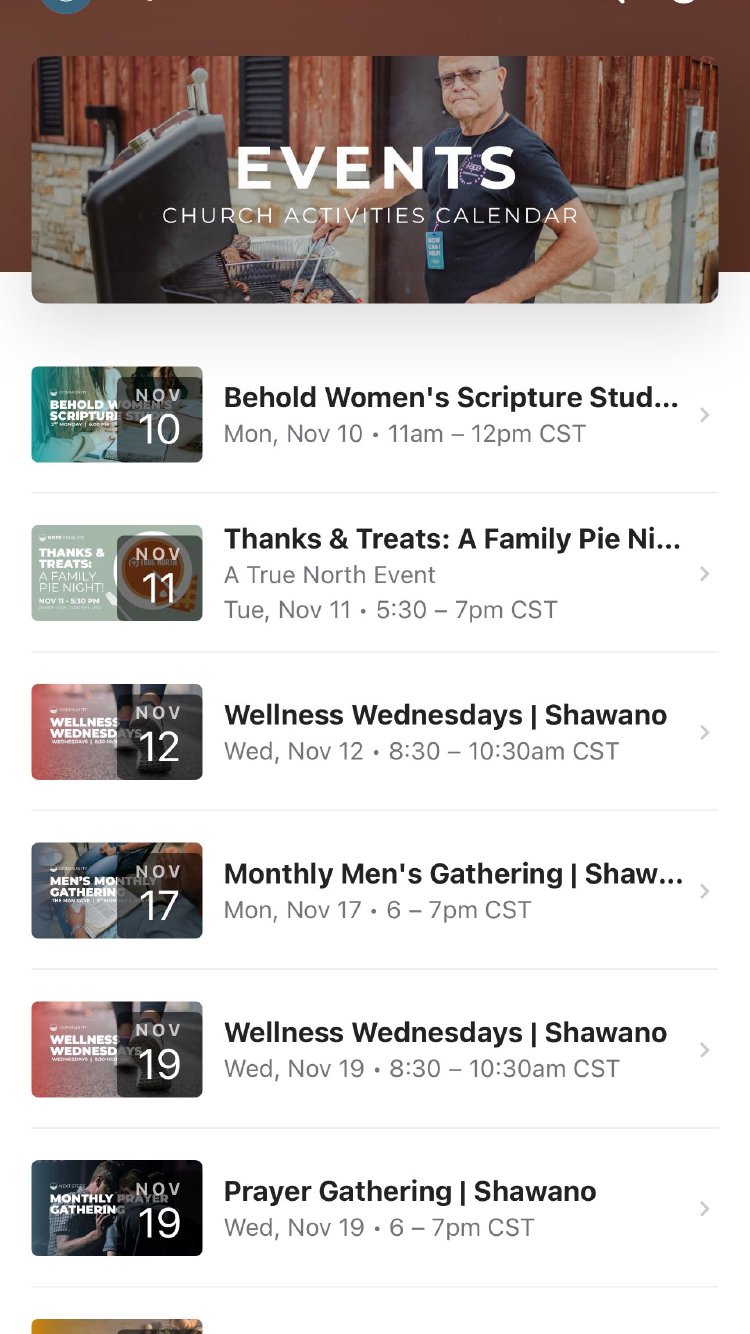Open Wellness Wednesdays event on Nov 12

click(445, 732)
